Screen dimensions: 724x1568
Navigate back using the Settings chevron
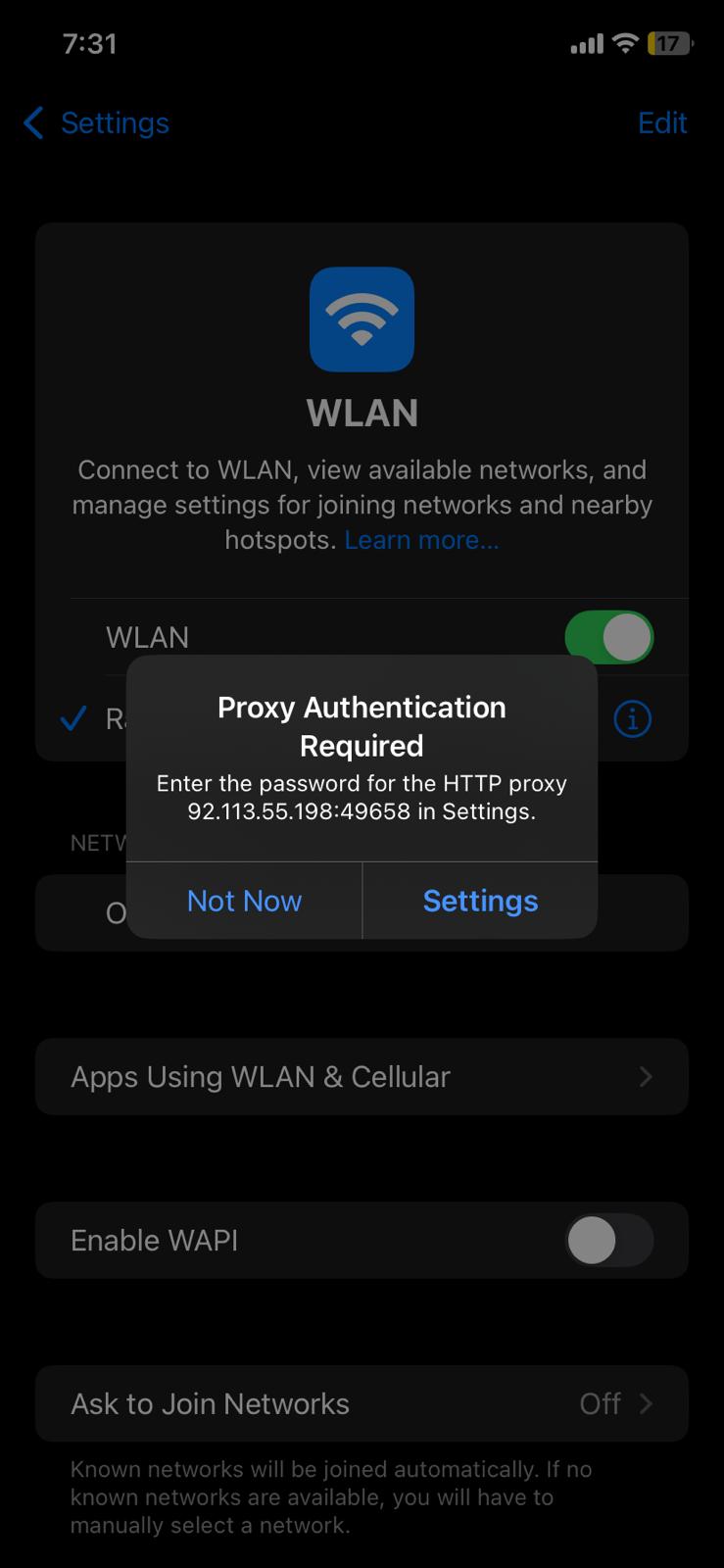[x=32, y=122]
